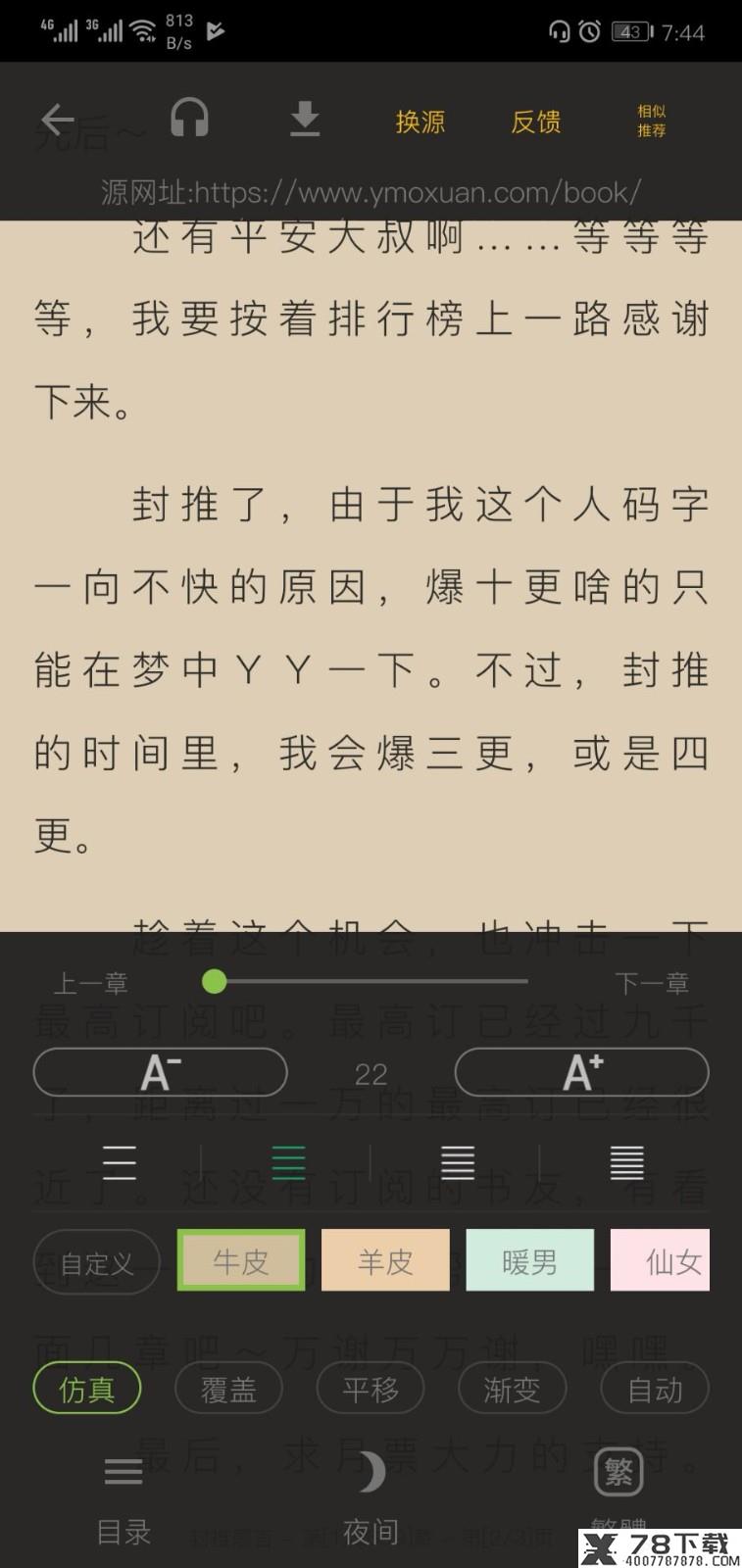This screenshot has width=742, height=1568.
Task: Select the widest line spacing option
Action: point(120,1163)
